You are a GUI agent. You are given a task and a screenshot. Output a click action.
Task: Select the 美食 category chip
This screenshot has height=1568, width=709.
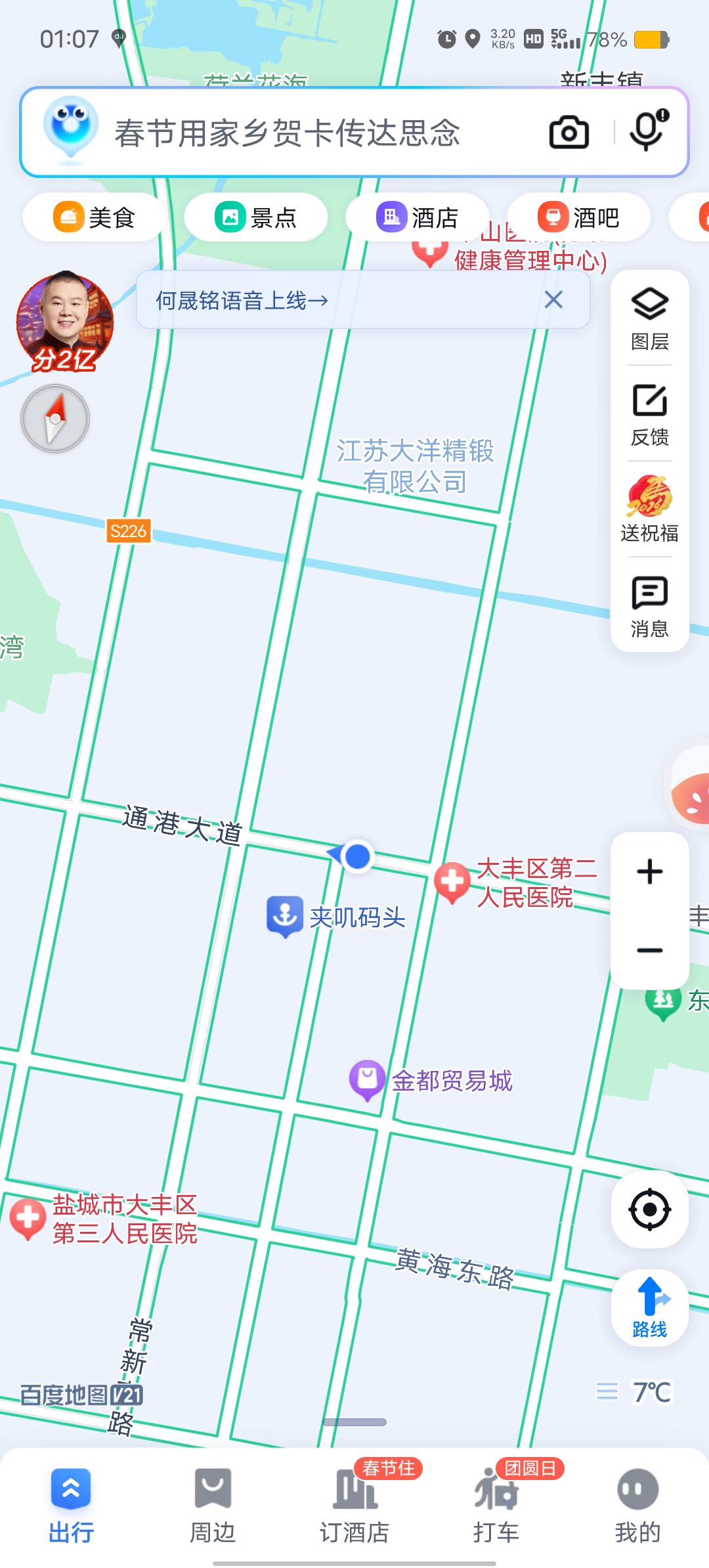click(94, 217)
